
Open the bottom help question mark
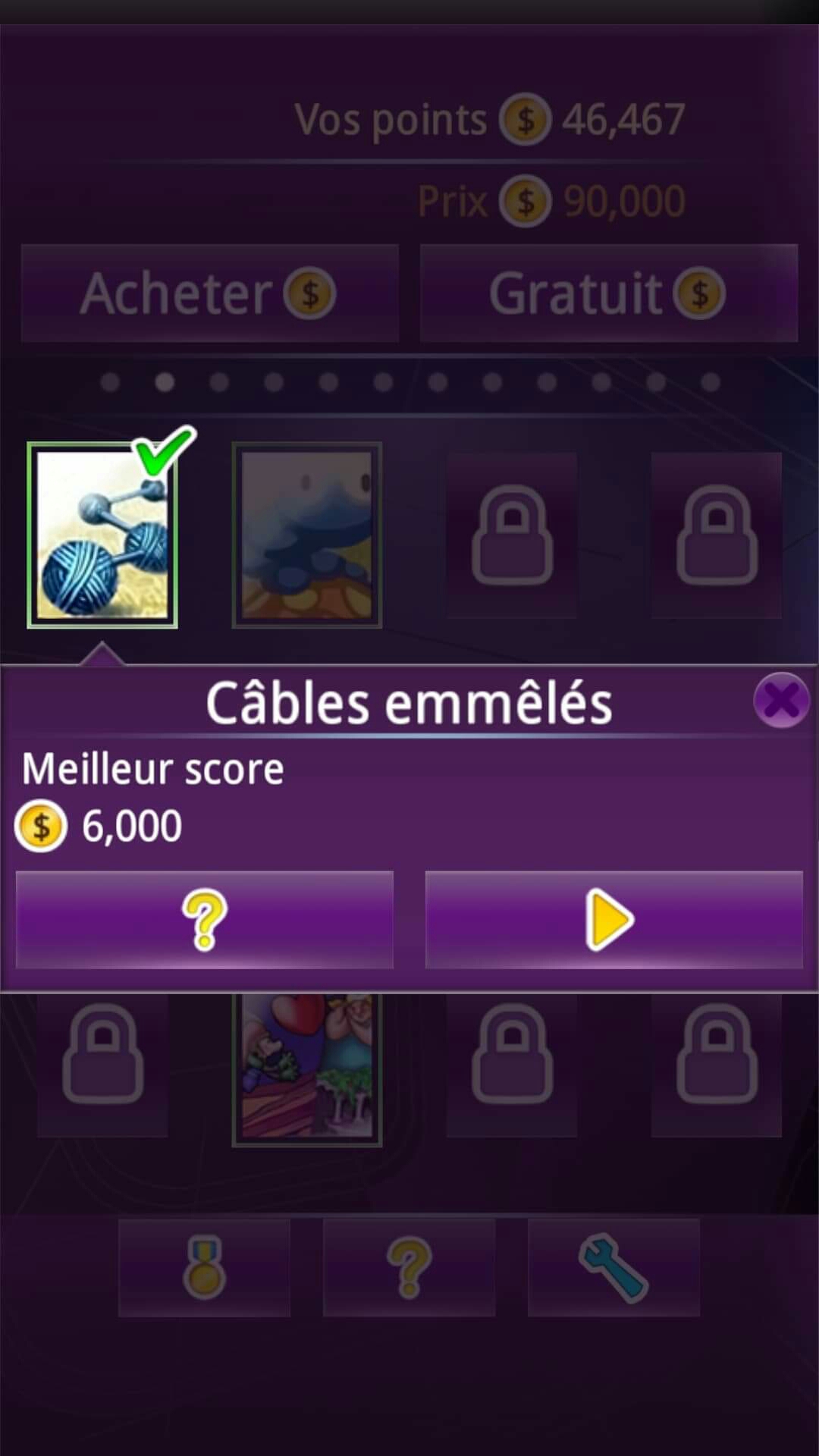[409, 1267]
